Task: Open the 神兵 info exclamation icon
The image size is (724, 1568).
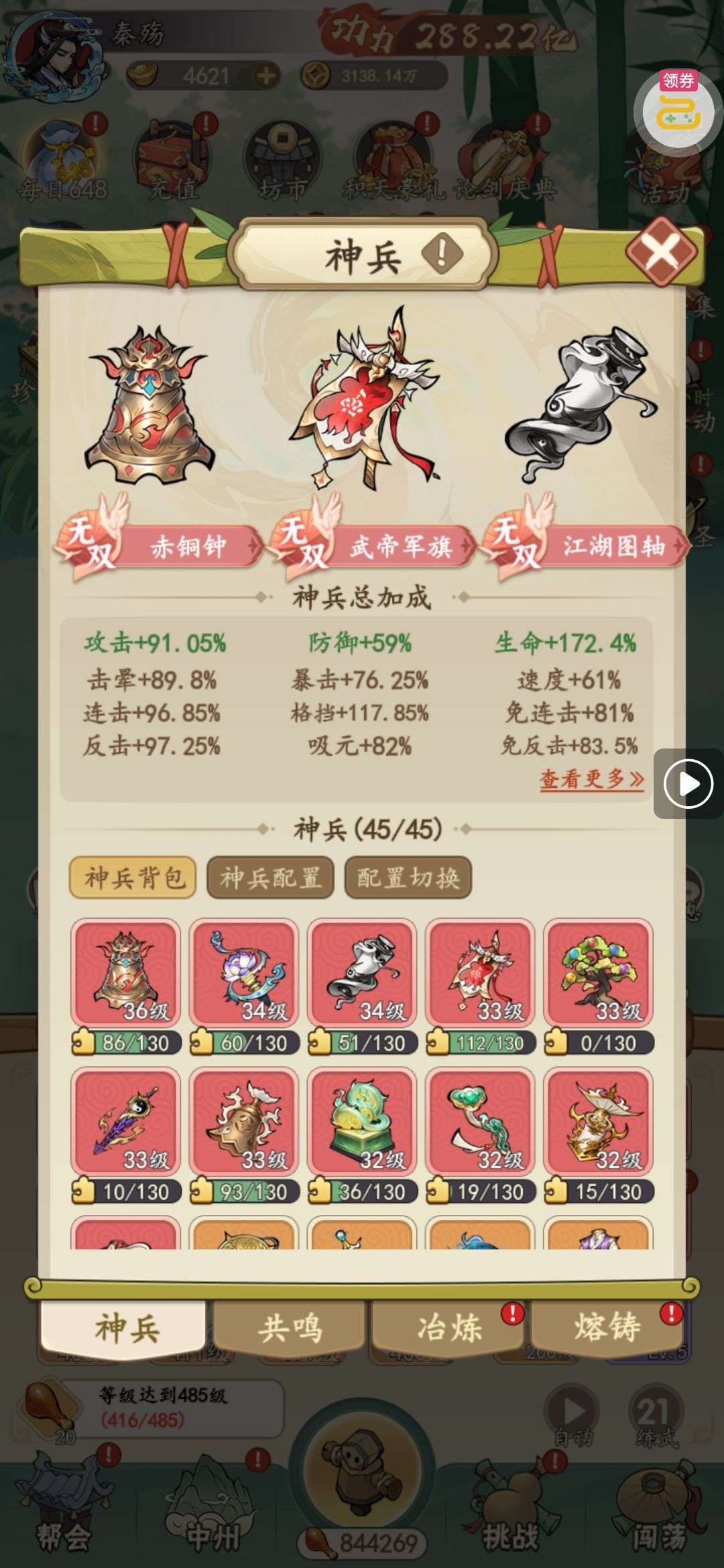Action: coord(442,253)
